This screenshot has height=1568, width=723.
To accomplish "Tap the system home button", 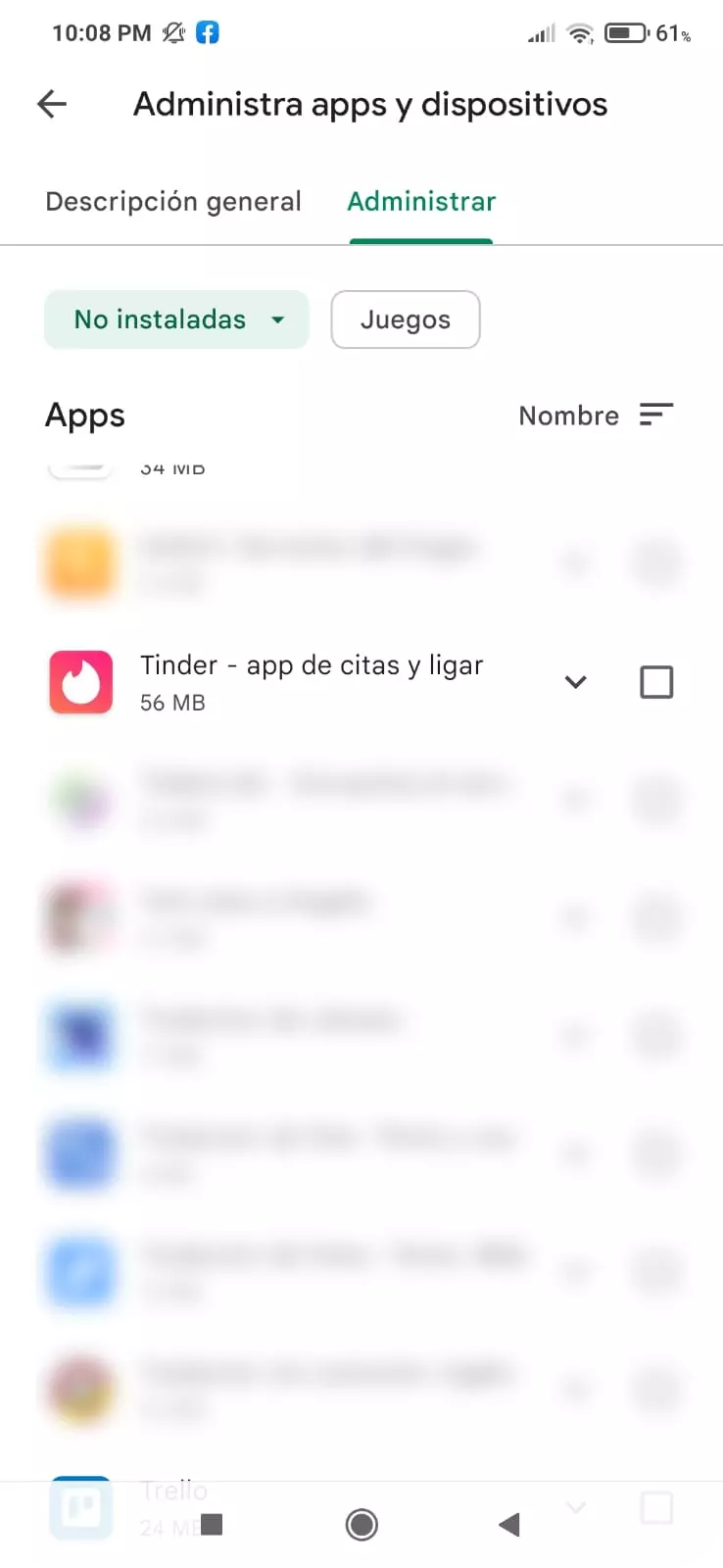I will pos(361,1524).
